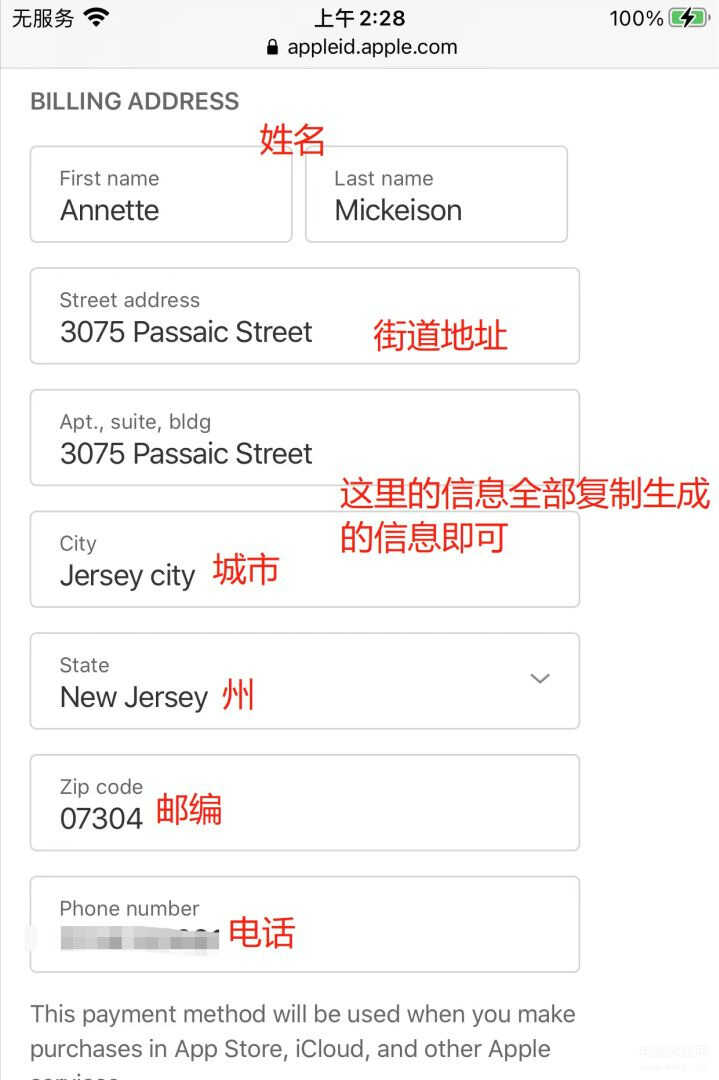Image resolution: width=719 pixels, height=1080 pixels.
Task: Tap the Phone number field
Action: (x=304, y=924)
